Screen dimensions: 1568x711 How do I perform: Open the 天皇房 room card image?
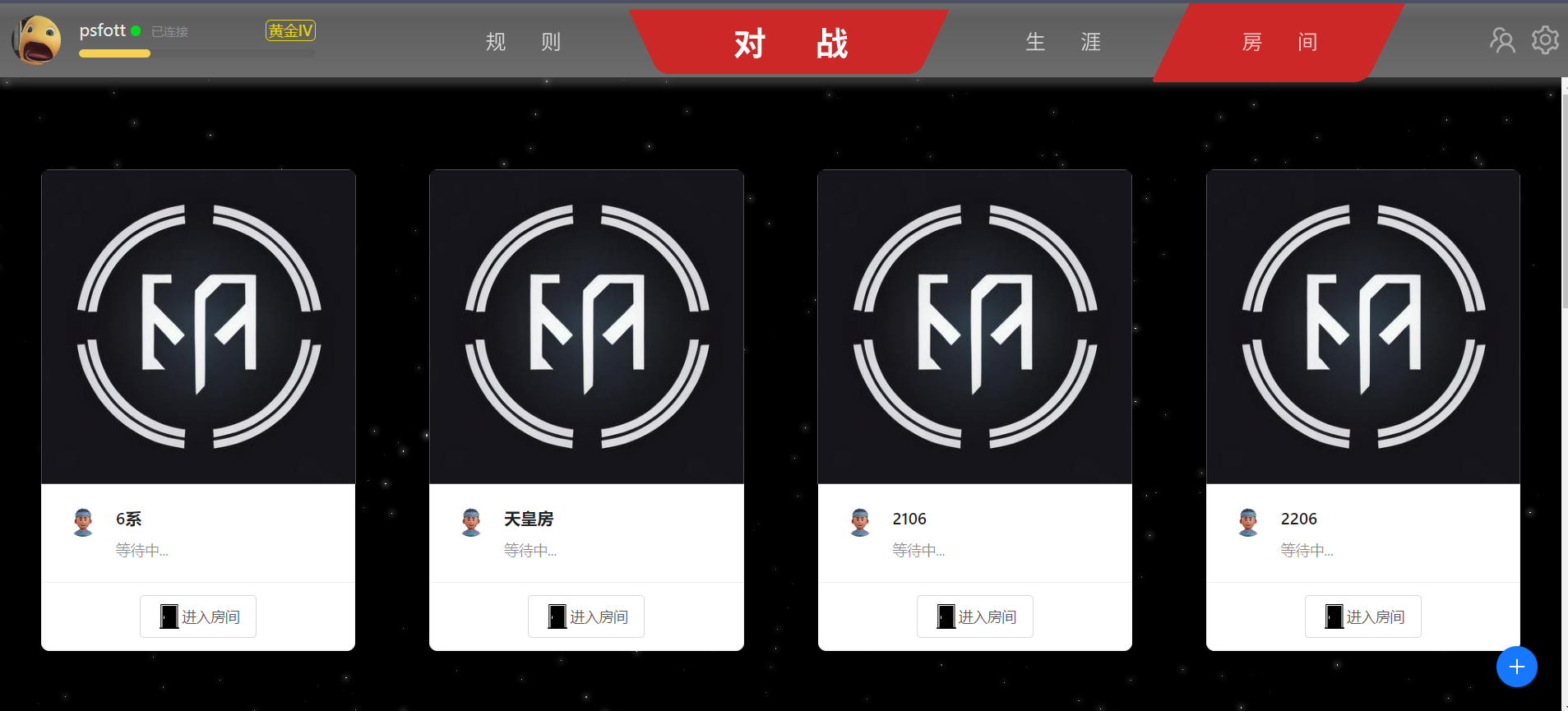pos(586,326)
